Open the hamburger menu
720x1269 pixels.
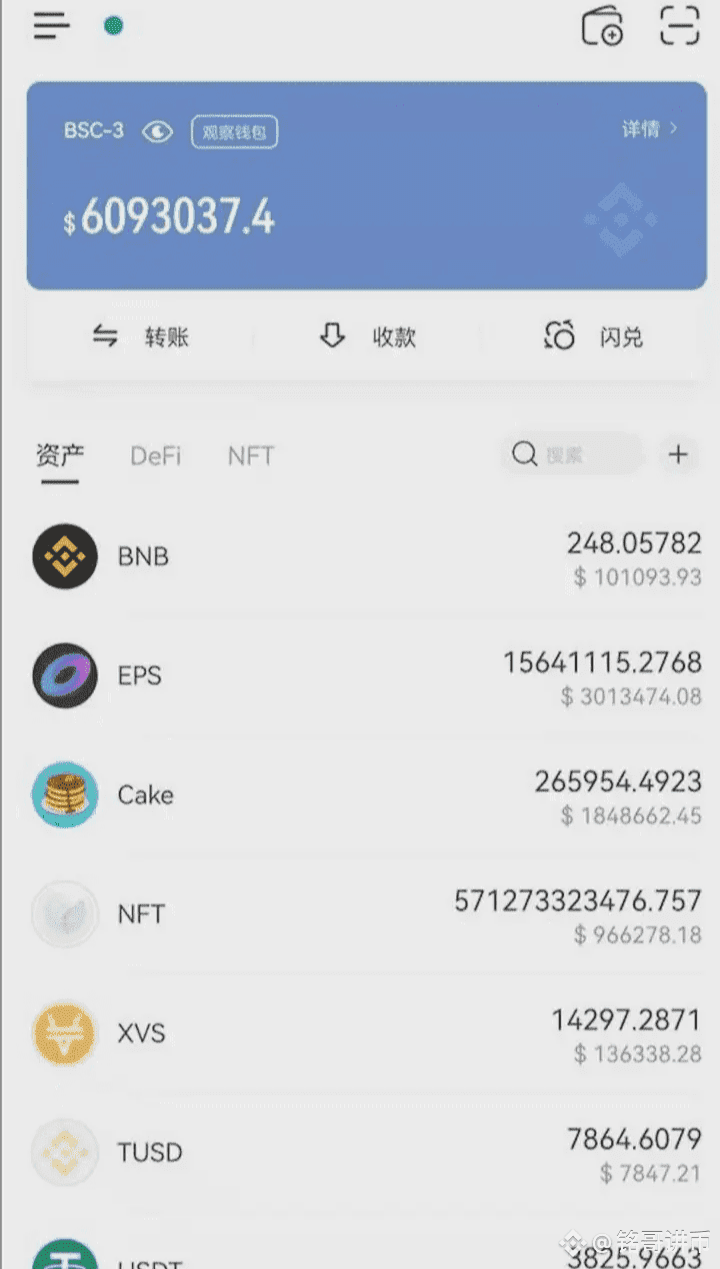coord(51,27)
